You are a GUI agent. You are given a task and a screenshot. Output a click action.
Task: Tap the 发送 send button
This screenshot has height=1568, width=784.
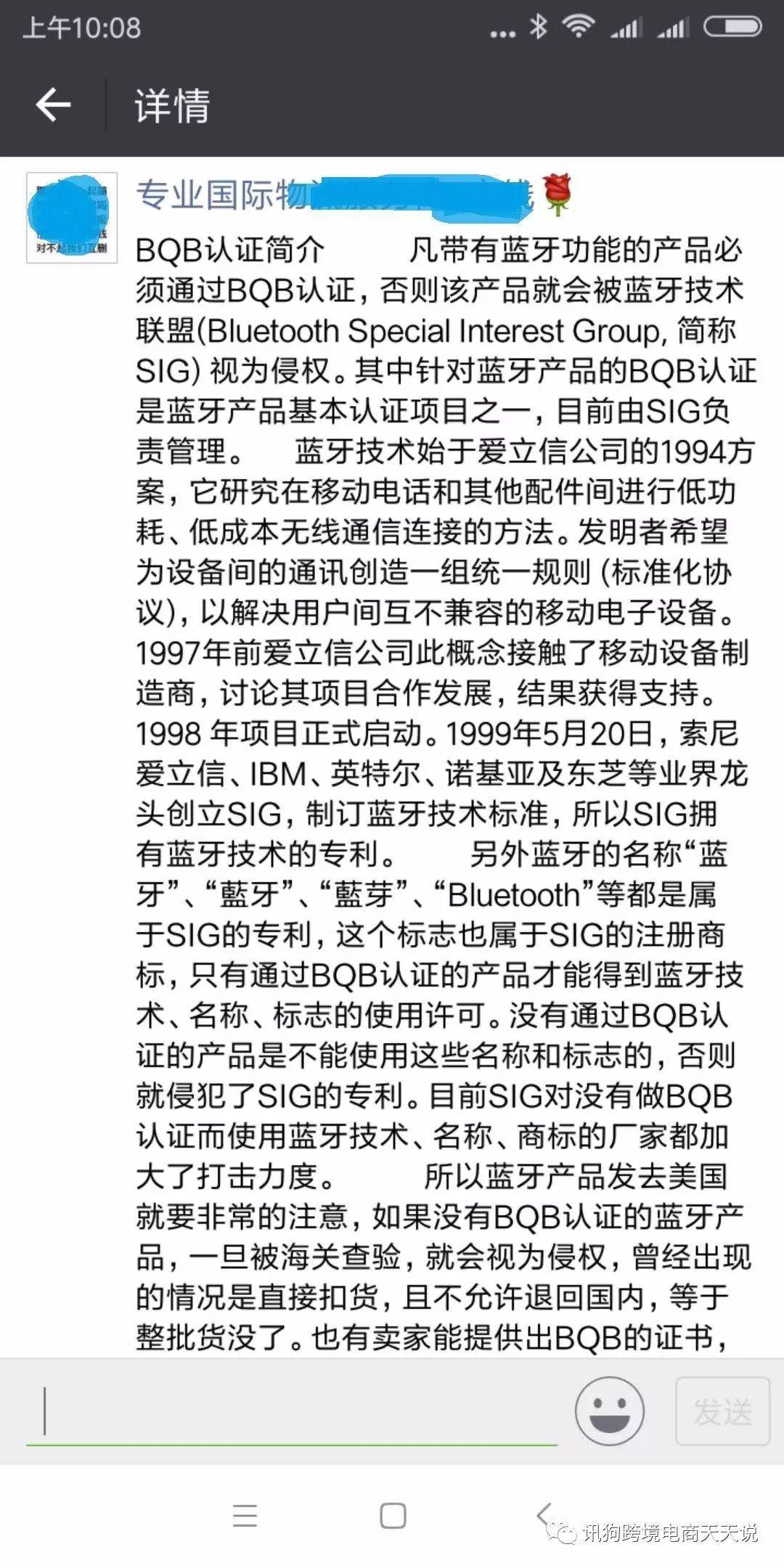[722, 1412]
